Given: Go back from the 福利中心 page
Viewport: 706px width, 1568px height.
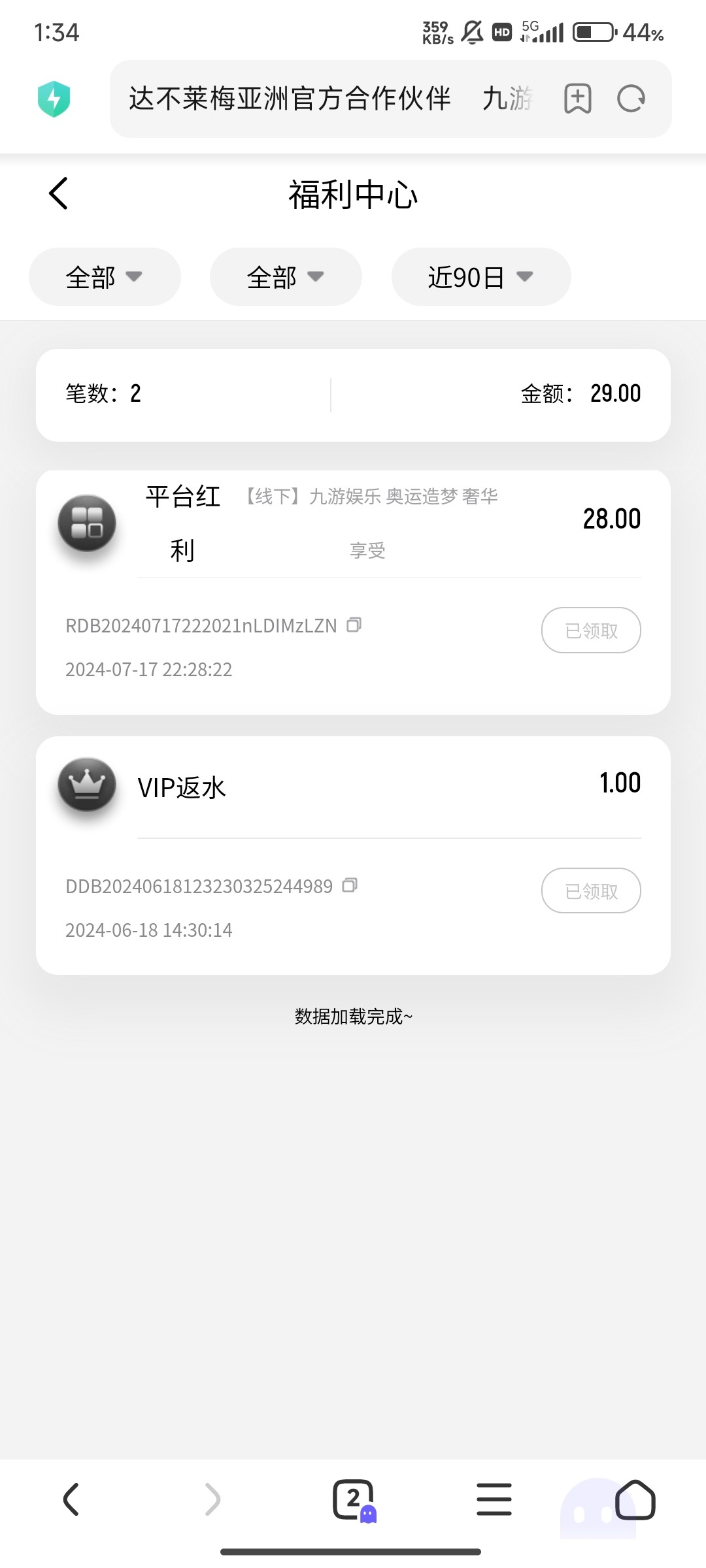Looking at the screenshot, I should 58,194.
